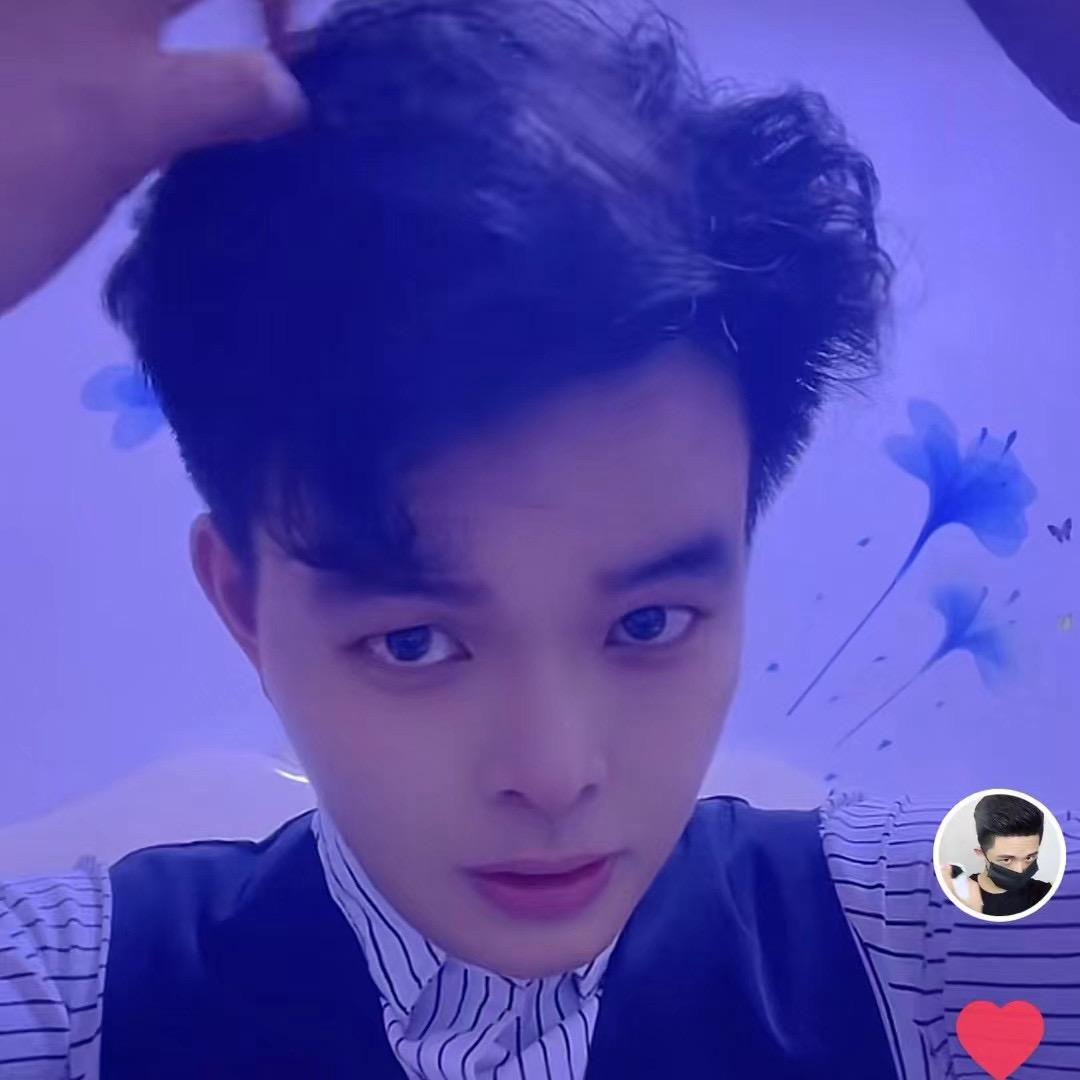Open the creator's profile avatar

(999, 855)
